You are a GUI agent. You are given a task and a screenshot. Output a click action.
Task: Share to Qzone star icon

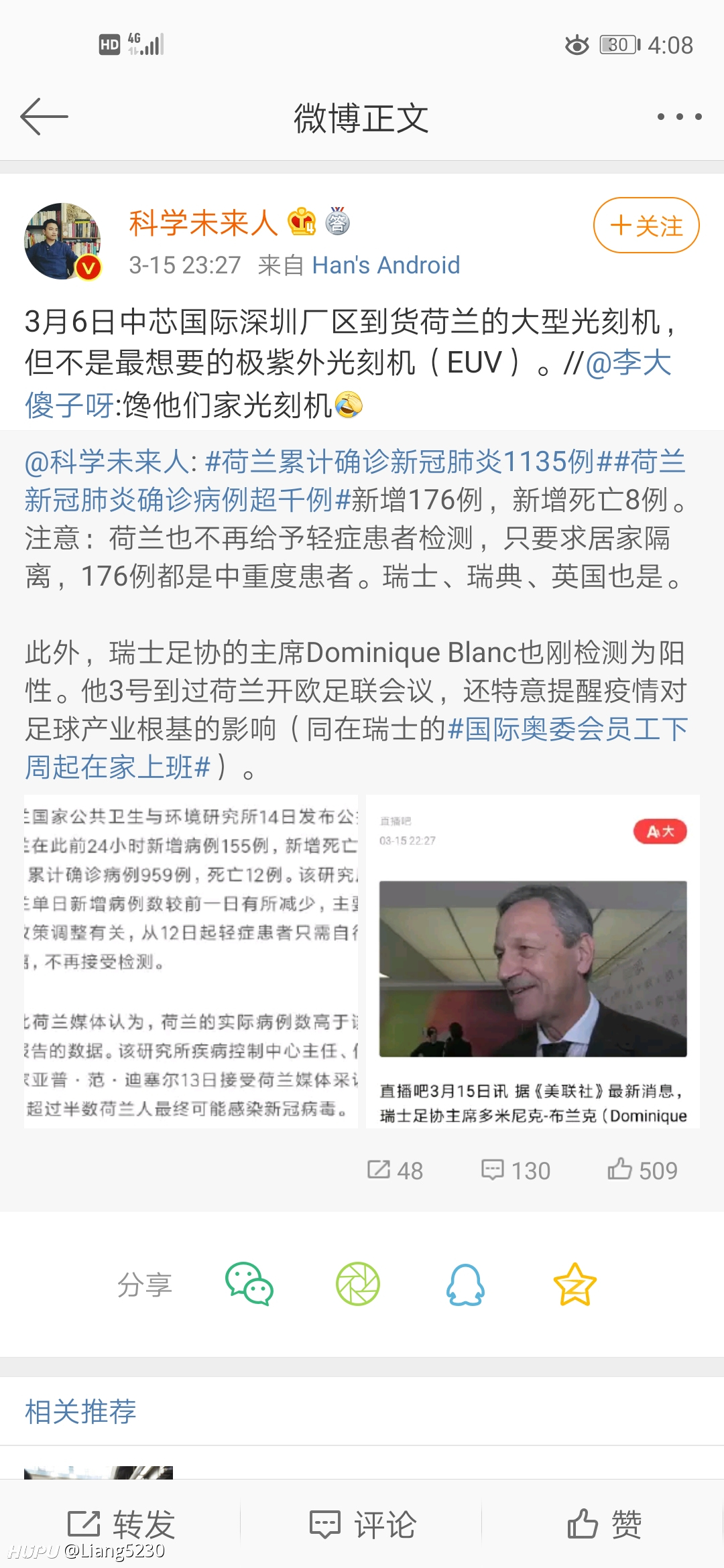coord(575,1284)
